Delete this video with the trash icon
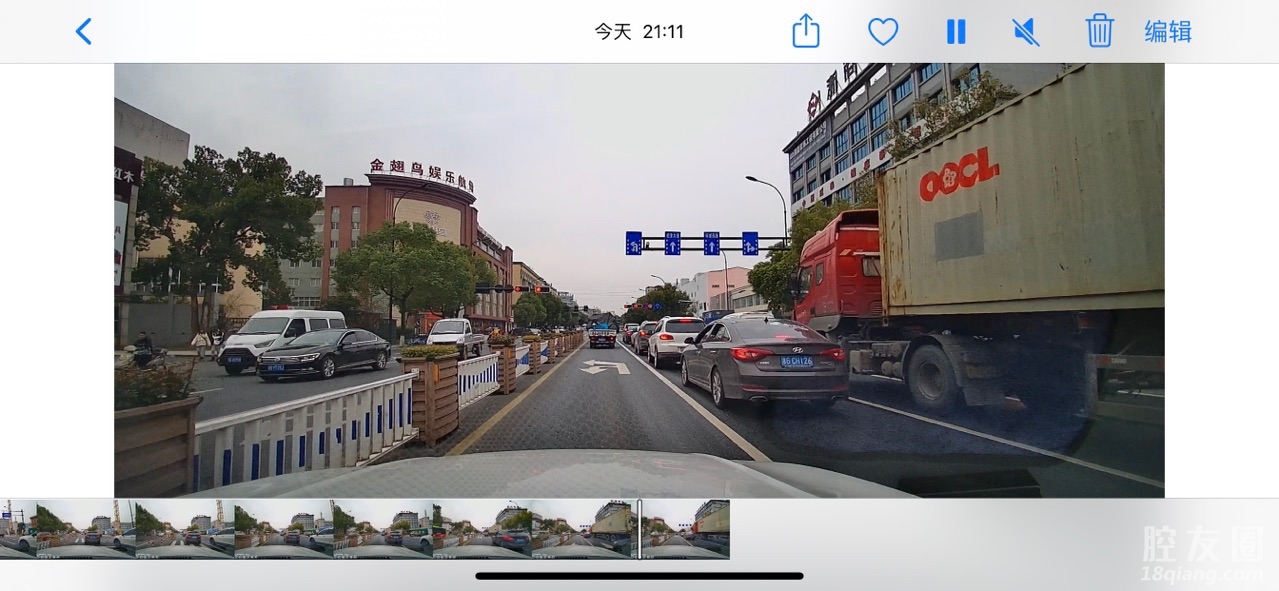Viewport: 1279px width, 591px height. (1099, 31)
